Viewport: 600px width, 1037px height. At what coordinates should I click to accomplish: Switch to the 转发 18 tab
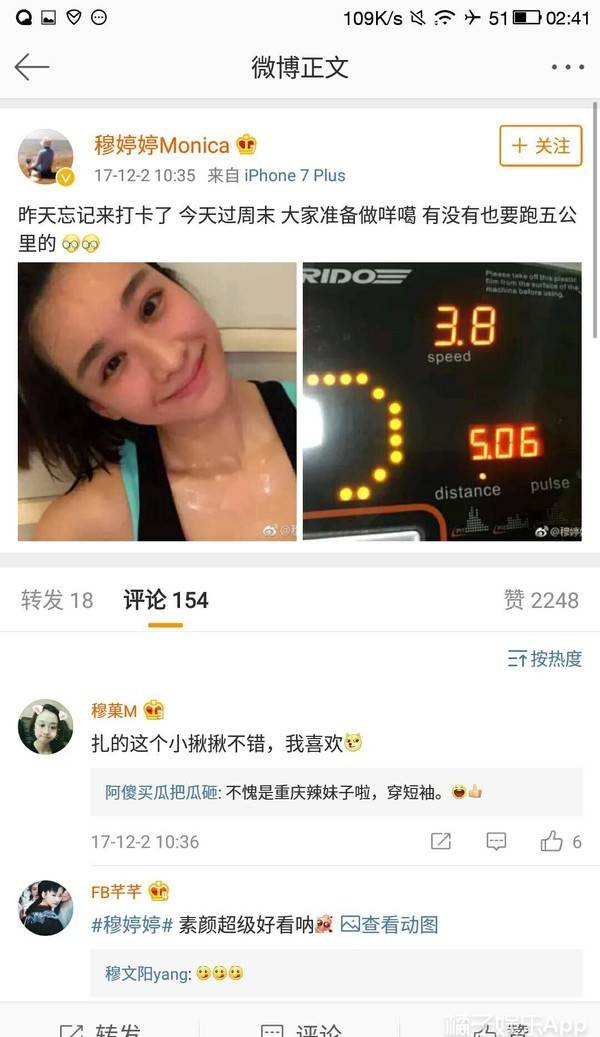click(x=57, y=601)
